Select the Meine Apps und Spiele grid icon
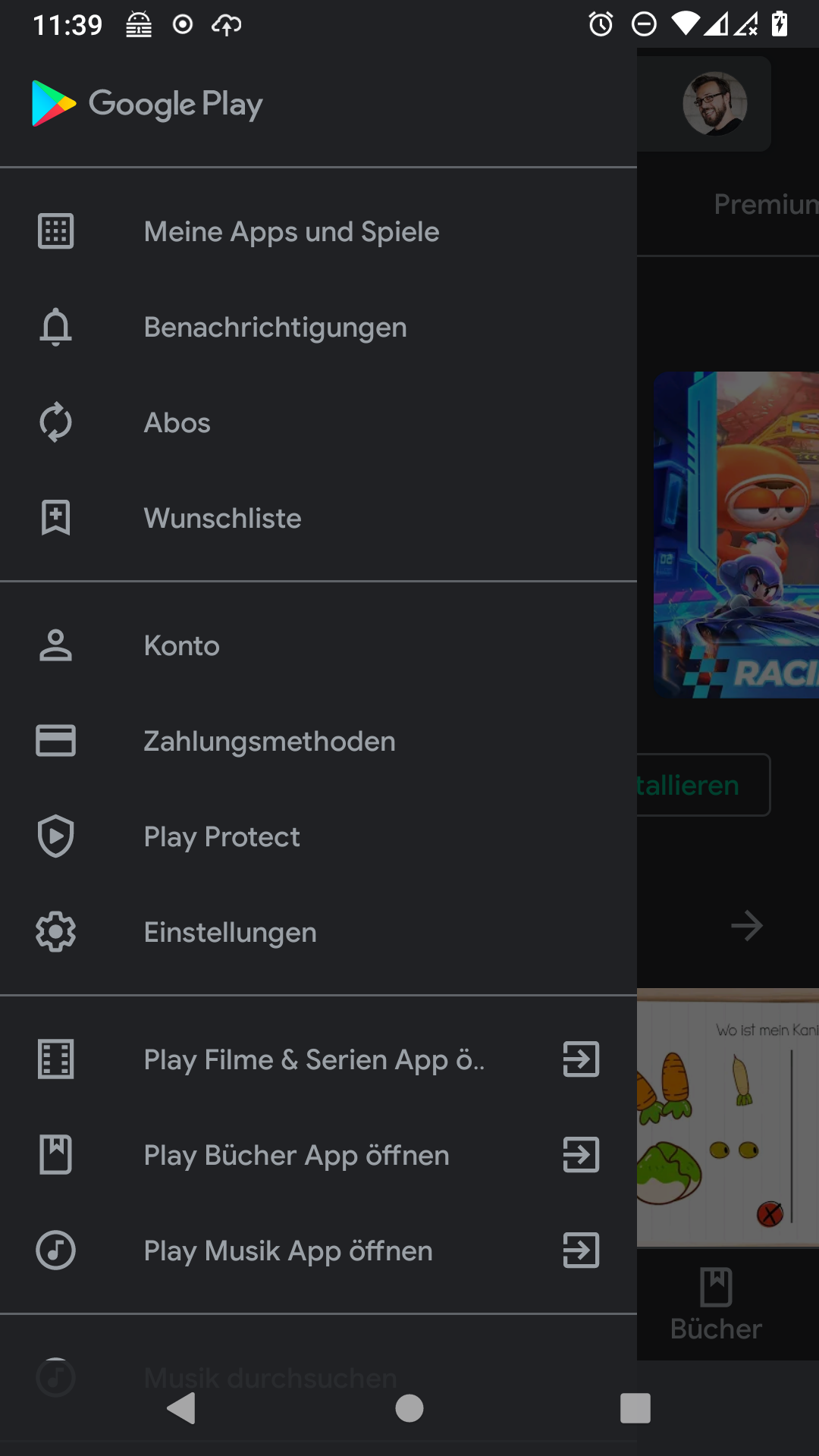The width and height of the screenshot is (819, 1456). pyautogui.click(x=54, y=231)
